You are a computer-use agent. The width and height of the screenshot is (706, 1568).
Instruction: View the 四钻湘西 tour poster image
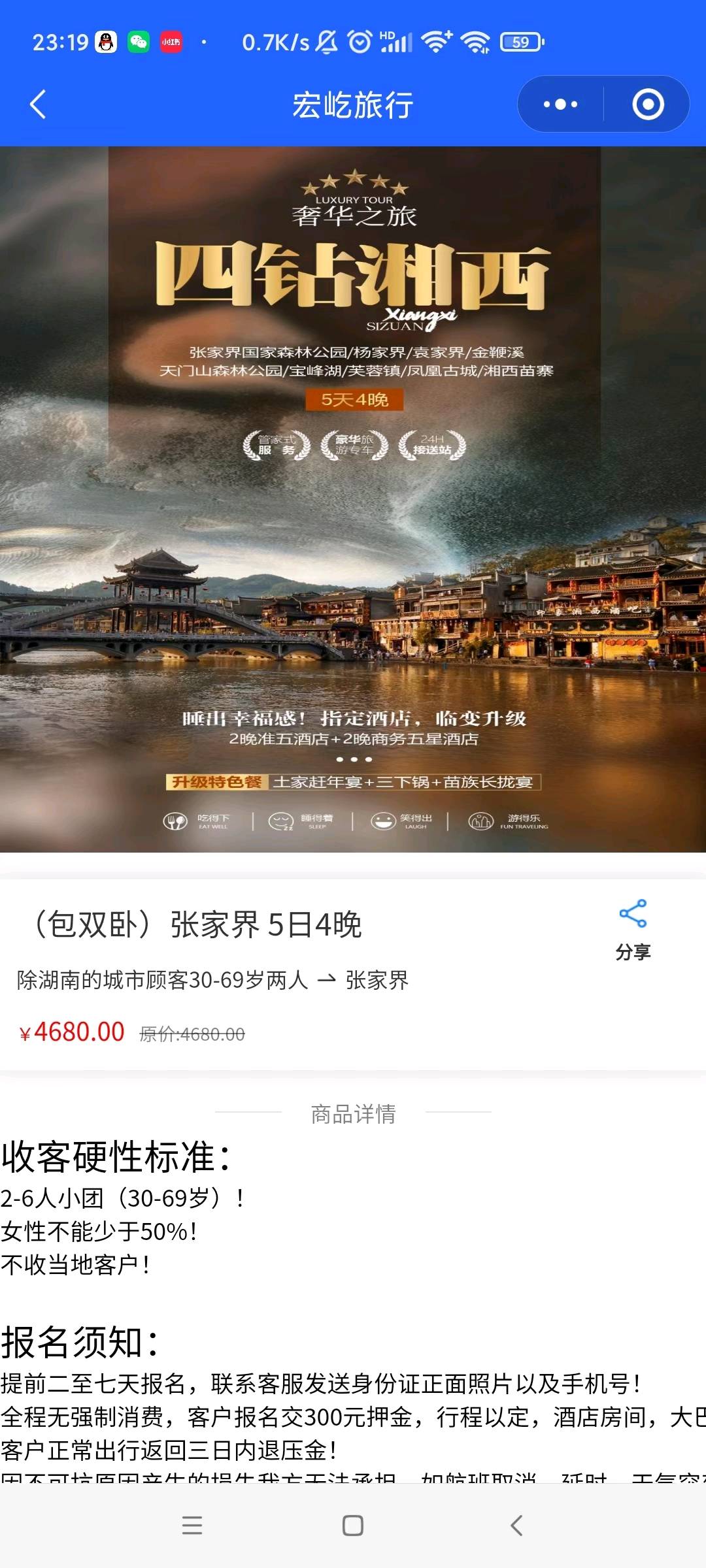click(x=353, y=500)
